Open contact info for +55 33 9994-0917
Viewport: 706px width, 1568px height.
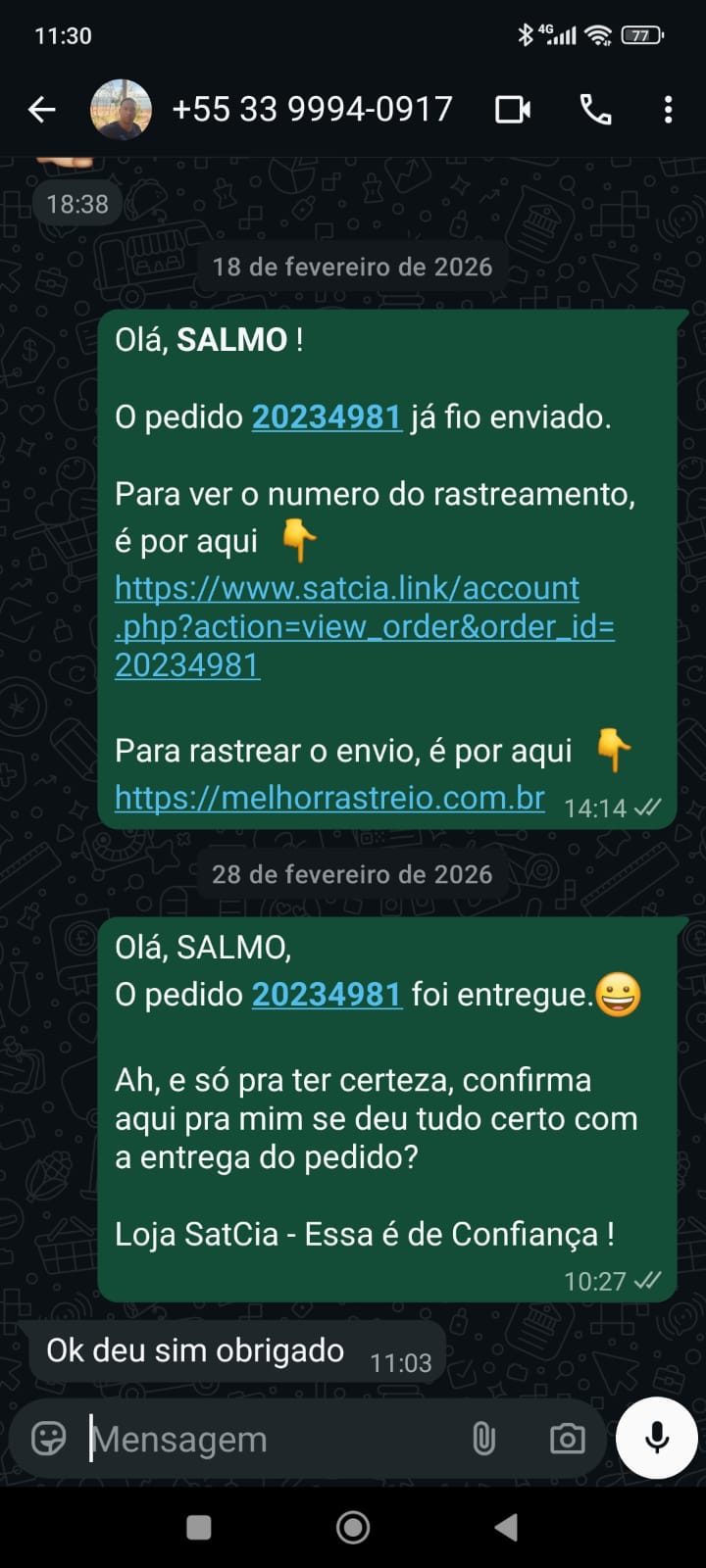(312, 110)
